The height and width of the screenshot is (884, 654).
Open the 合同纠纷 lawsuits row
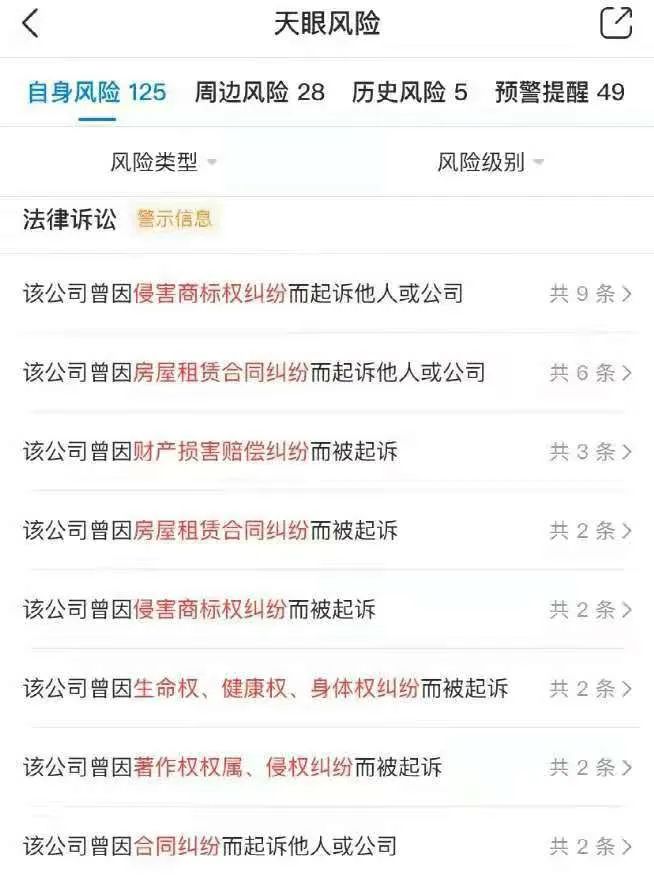coord(327,846)
